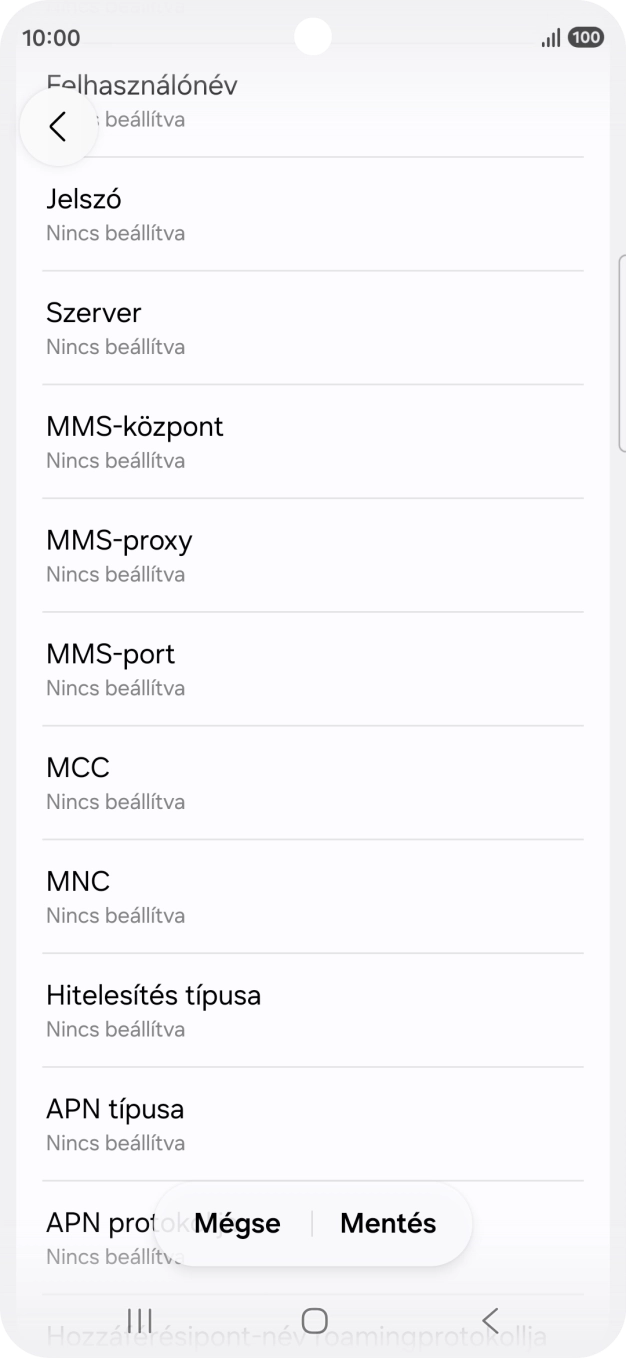Cancel with the Mégse button

coord(237,1224)
